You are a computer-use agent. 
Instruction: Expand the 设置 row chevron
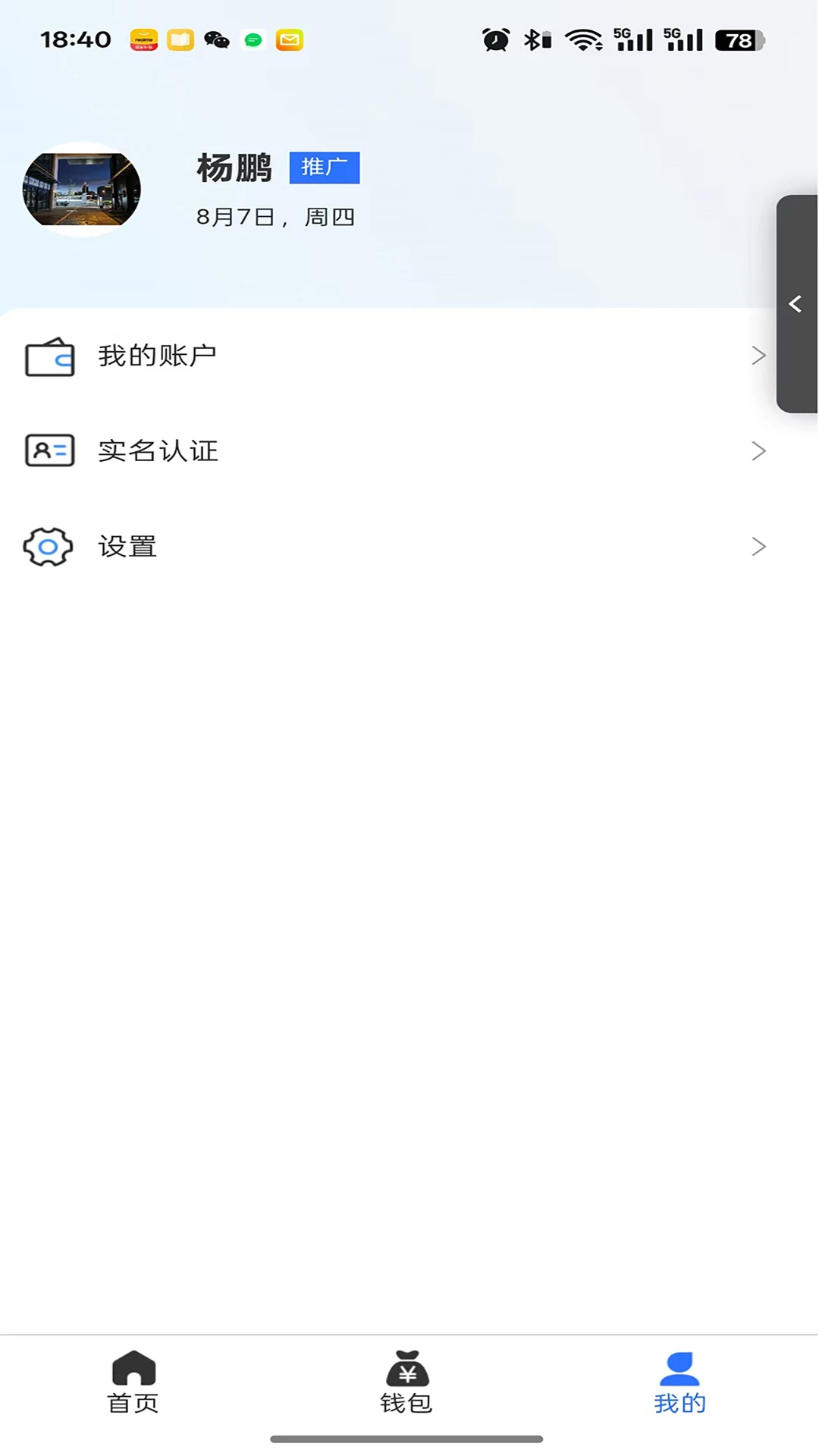click(x=759, y=546)
